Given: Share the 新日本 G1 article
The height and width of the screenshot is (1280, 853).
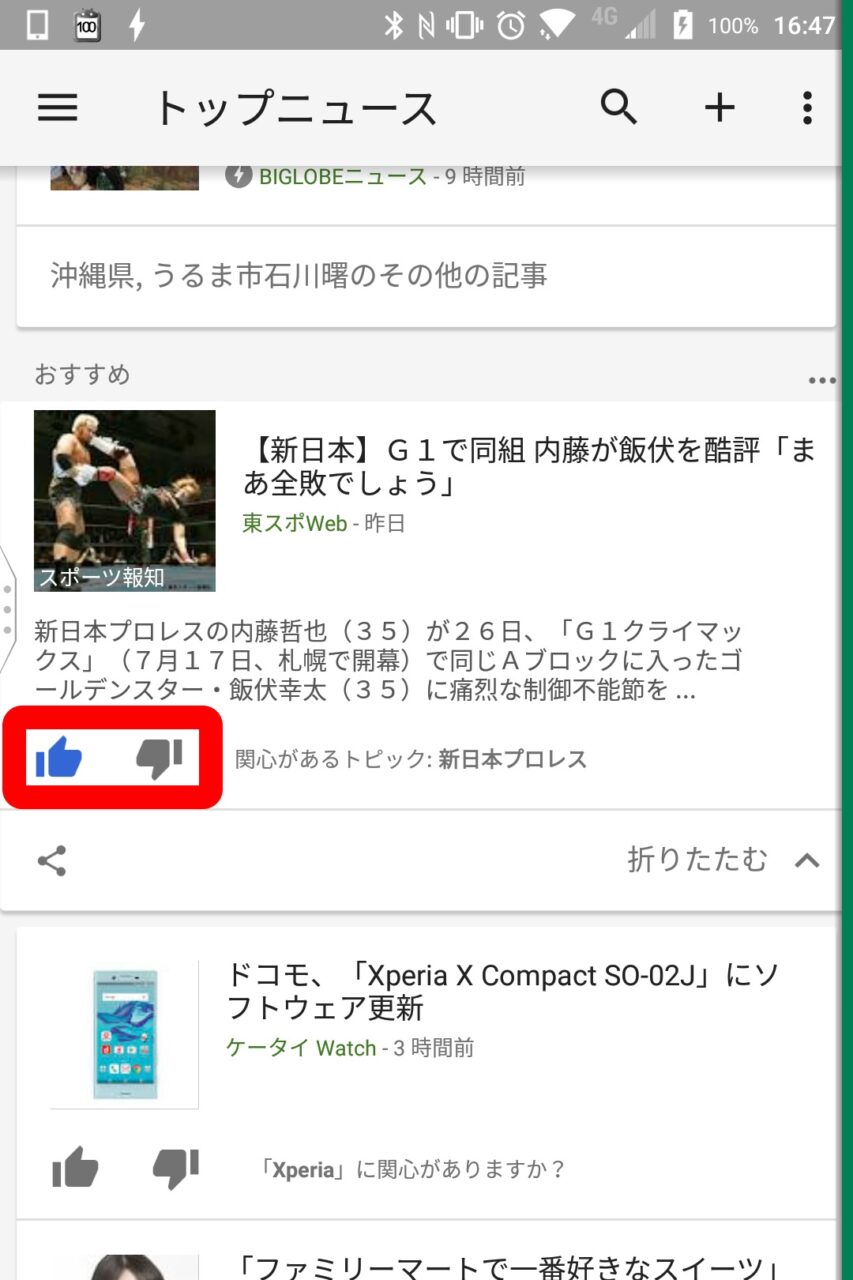Looking at the screenshot, I should coord(52,860).
